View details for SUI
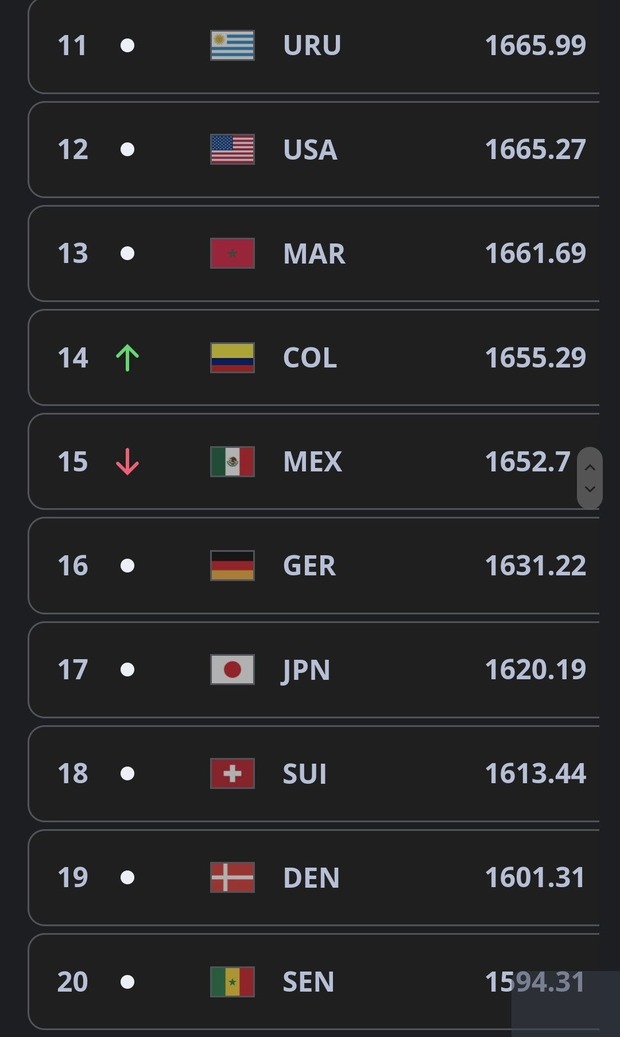Screen dimensions: 620x1037 pyautogui.click(x=314, y=773)
